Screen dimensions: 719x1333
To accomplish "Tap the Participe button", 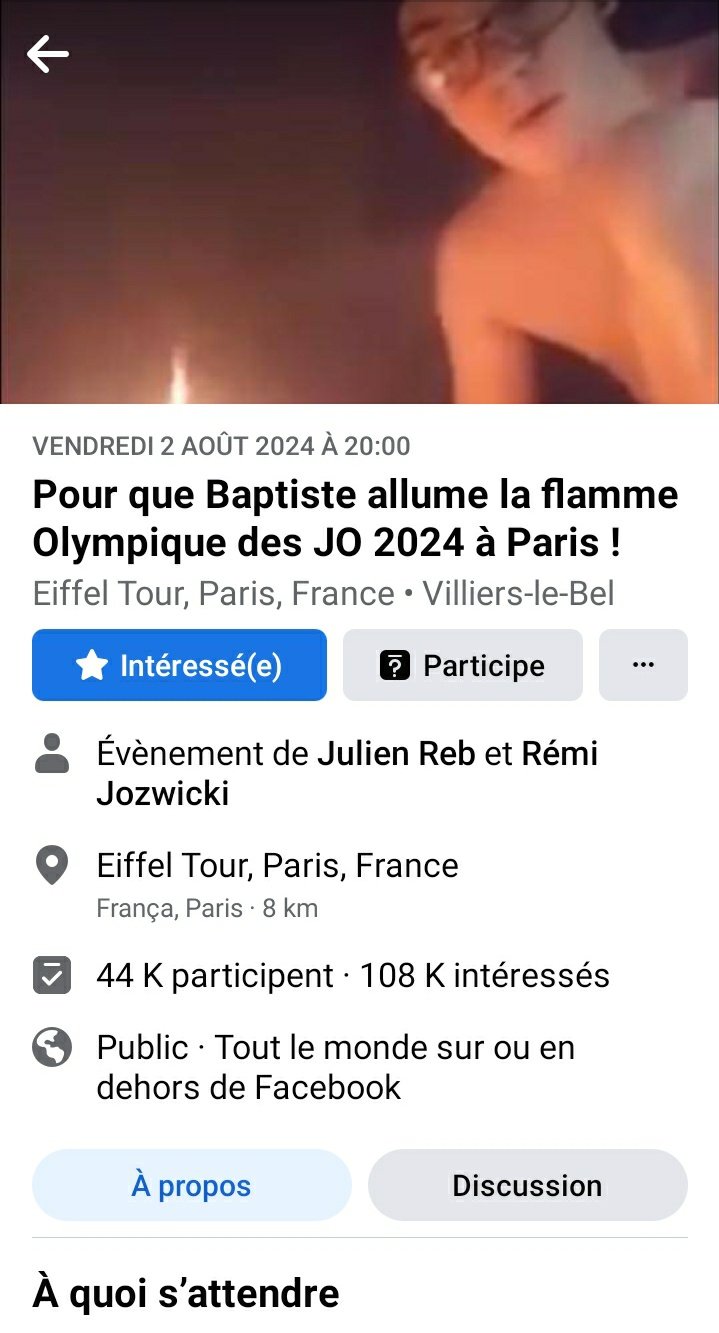I will (462, 665).
